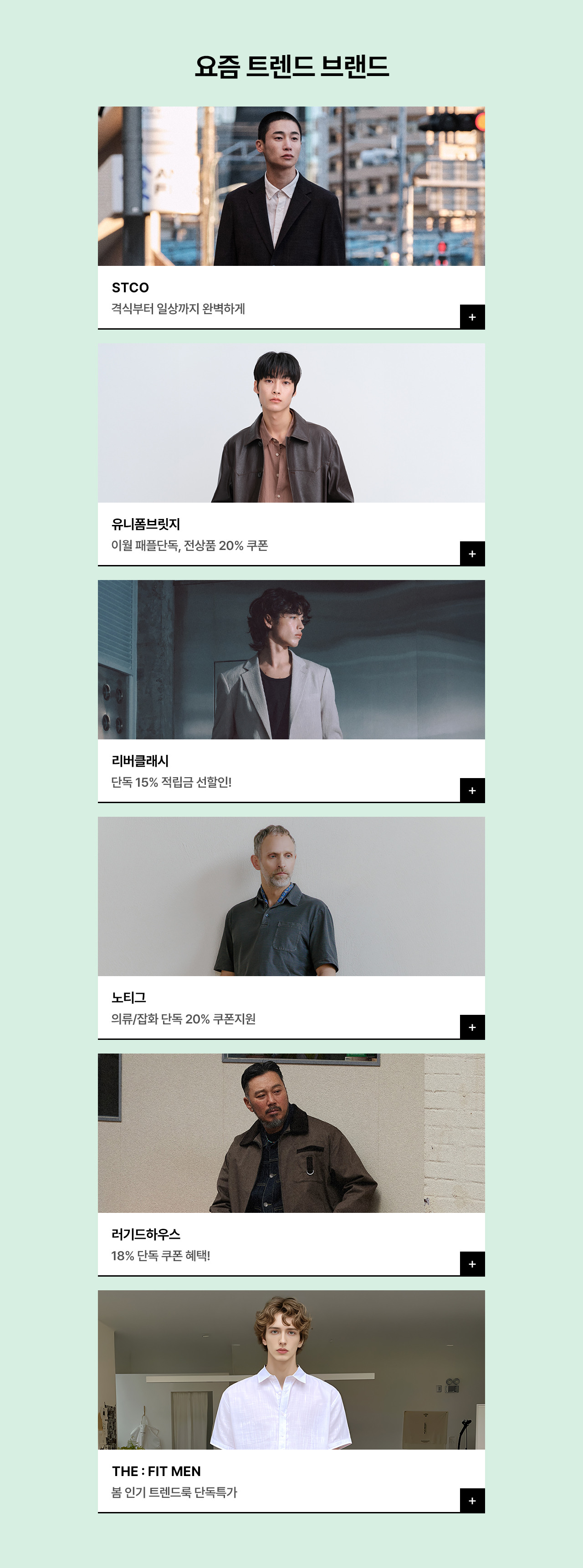Image resolution: width=583 pixels, height=1568 pixels.
Task: Open more of 노티그 via plus
Action: [472, 1028]
